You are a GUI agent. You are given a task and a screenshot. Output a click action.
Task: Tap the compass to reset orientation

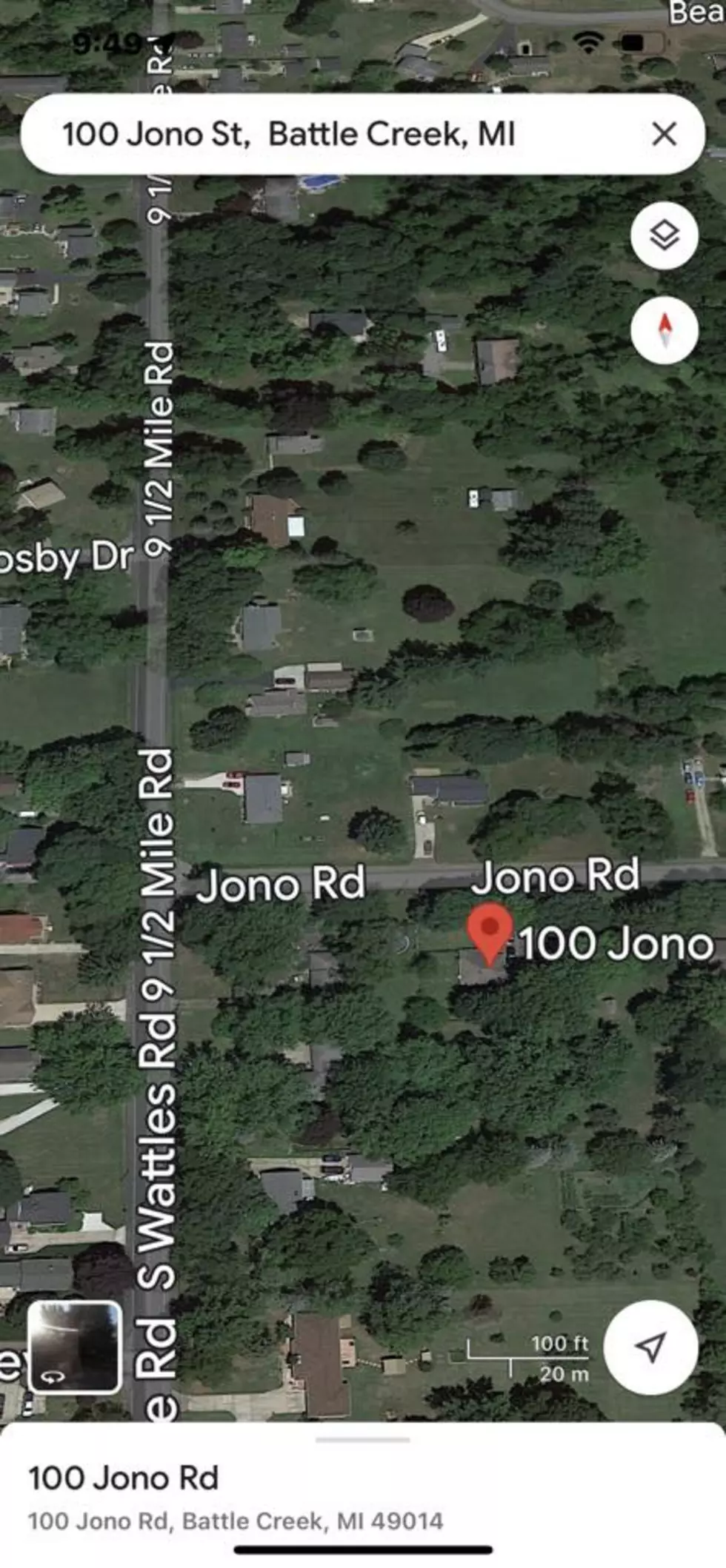(x=665, y=329)
